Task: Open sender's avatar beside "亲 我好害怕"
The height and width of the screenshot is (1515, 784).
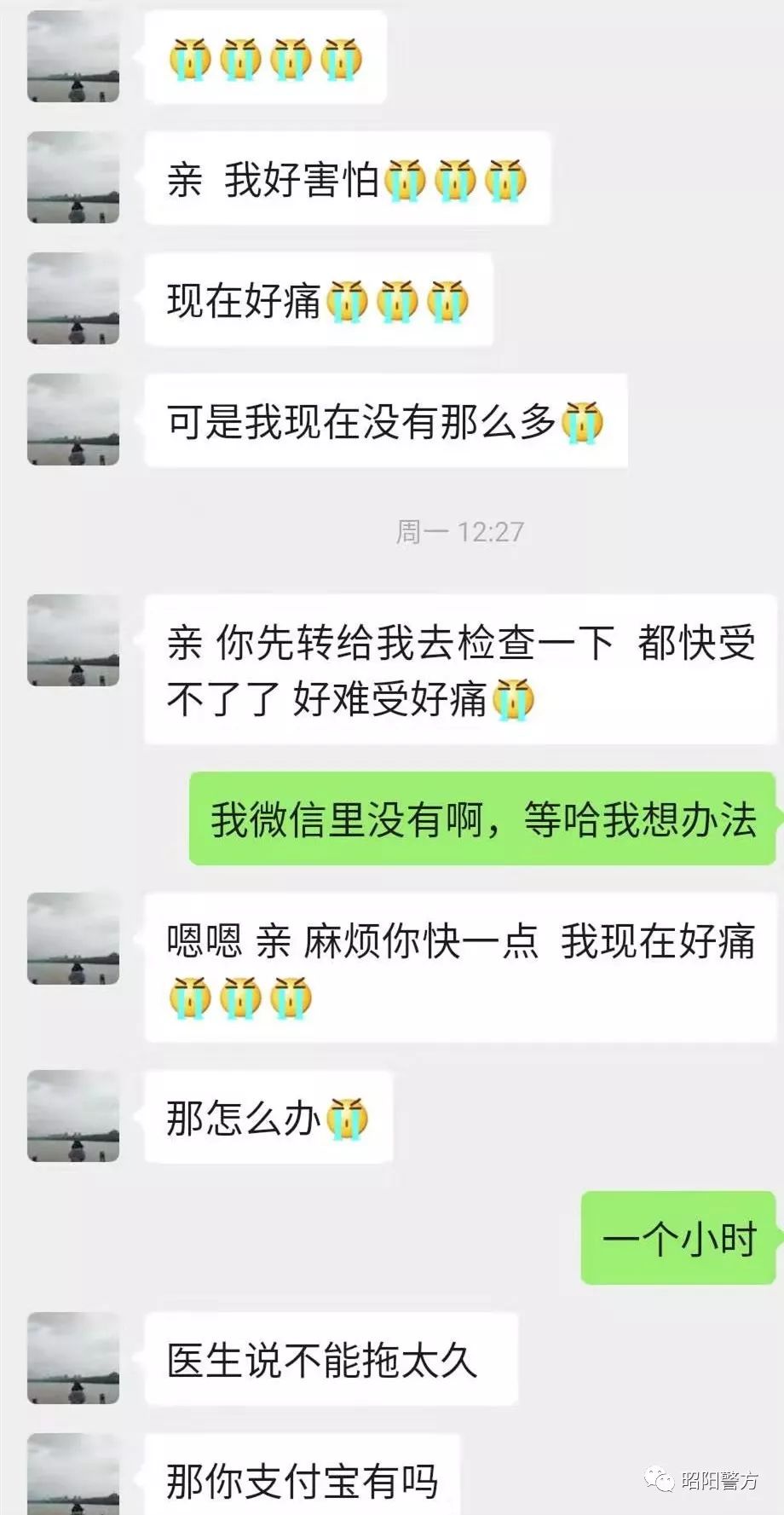Action: click(x=73, y=177)
